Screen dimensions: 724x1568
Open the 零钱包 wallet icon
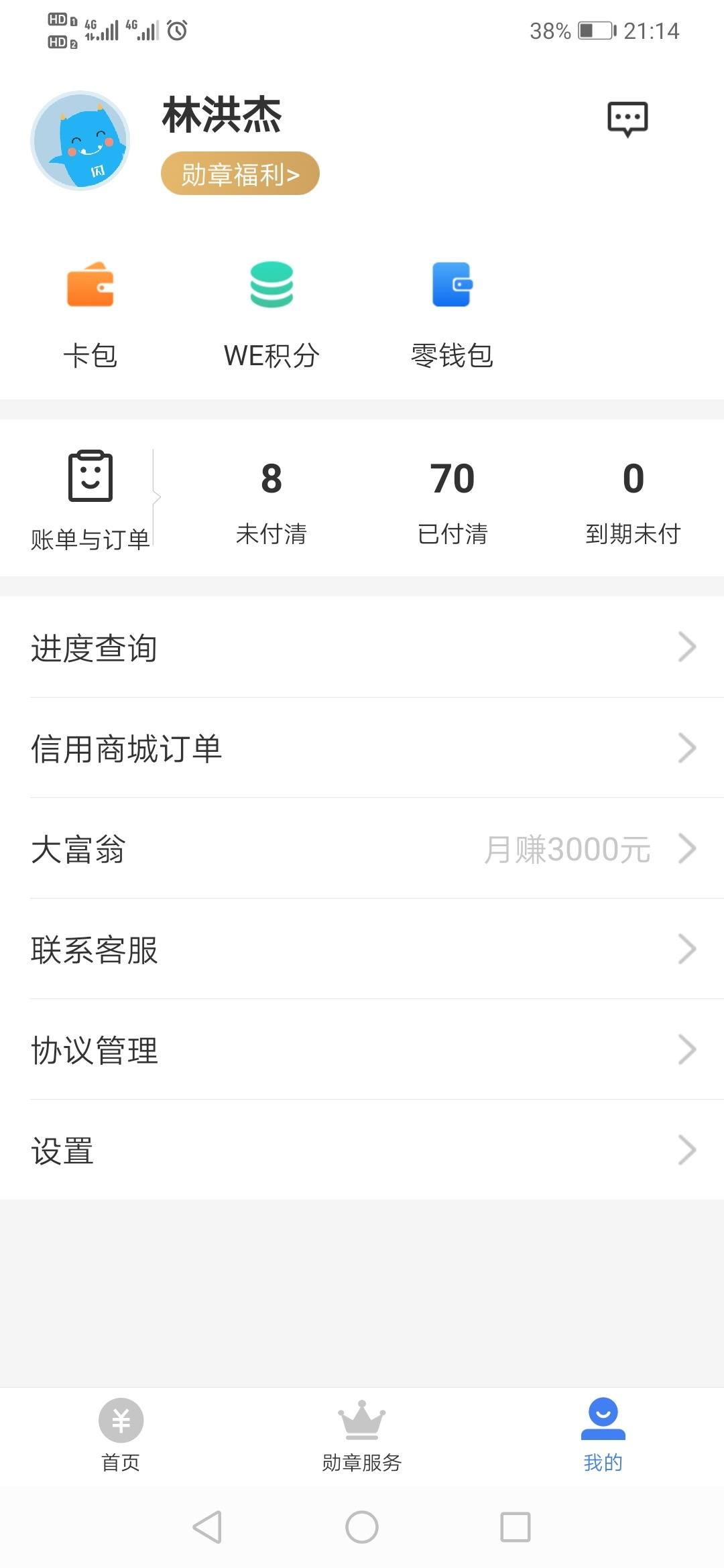(x=452, y=287)
